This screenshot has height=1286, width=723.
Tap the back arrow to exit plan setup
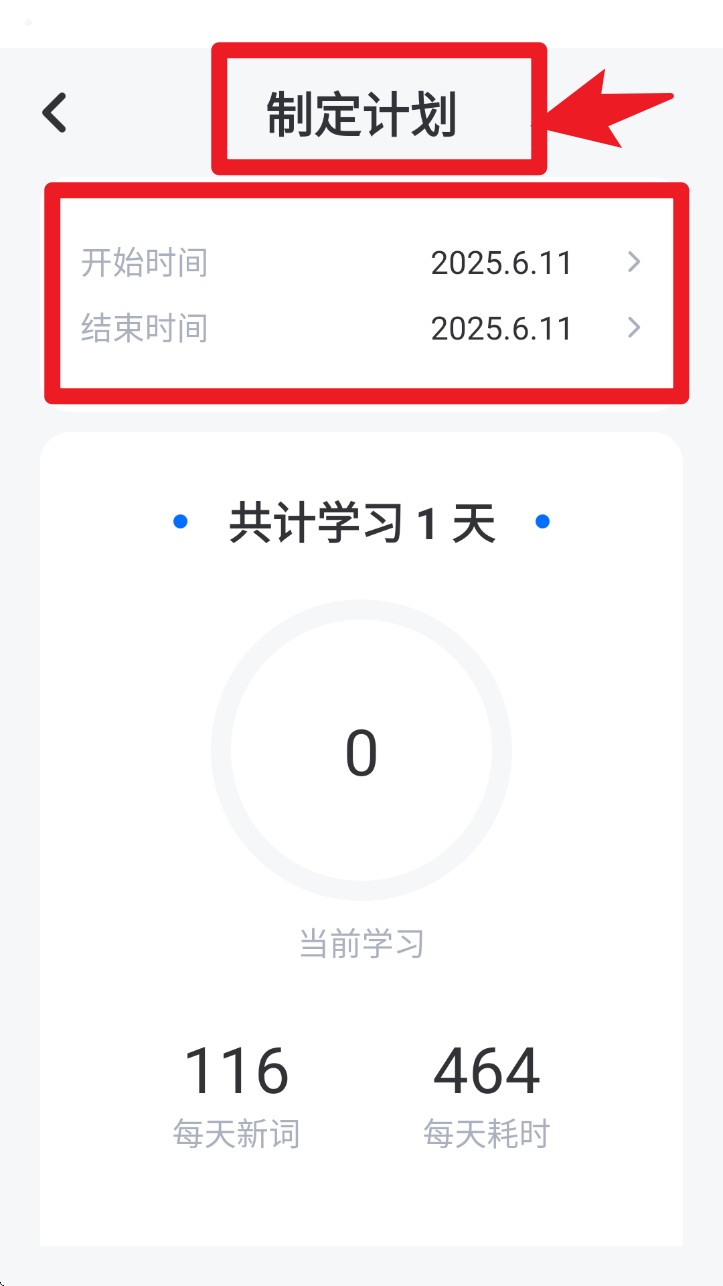55,112
